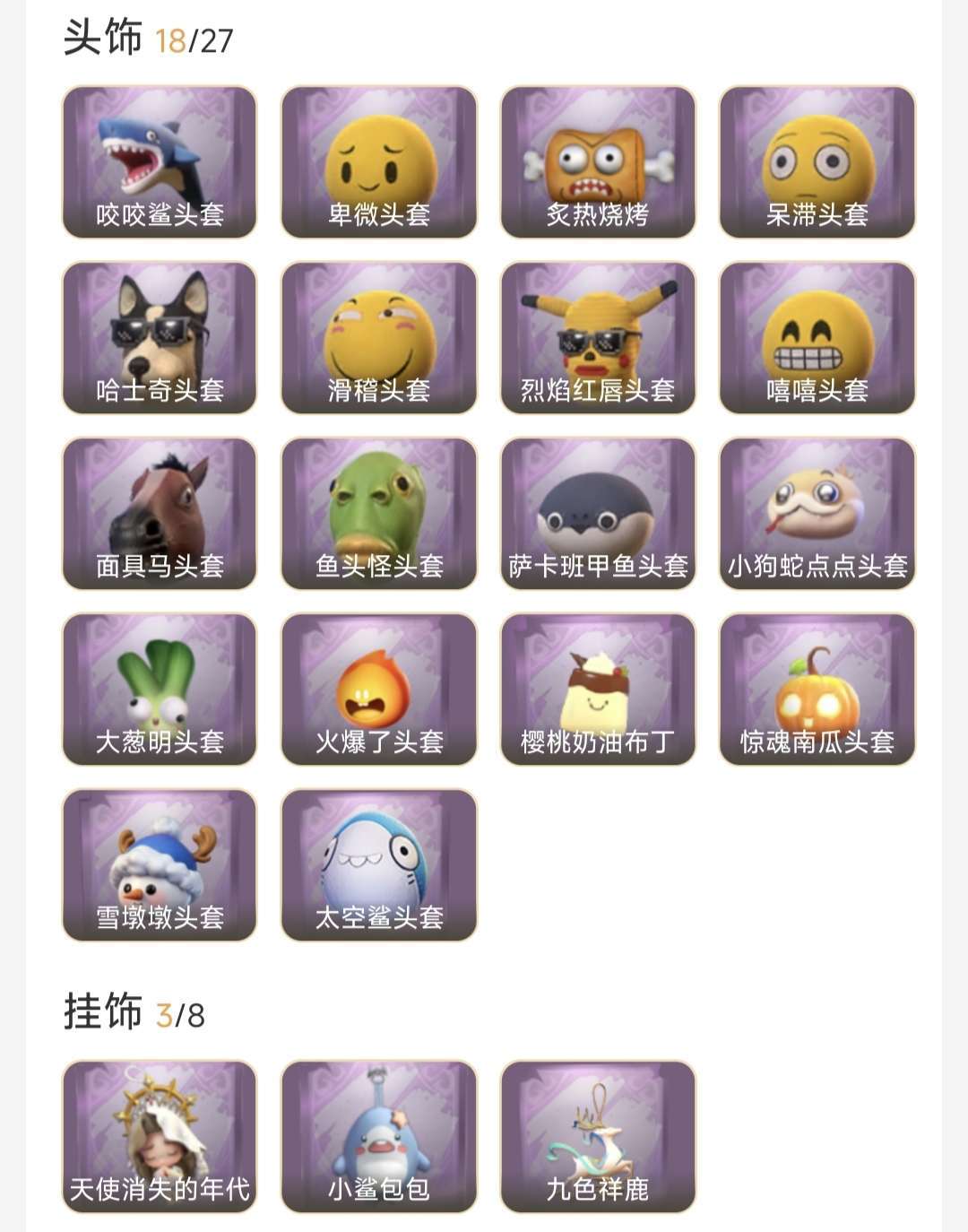Screen dimensions: 968x1232
Task: Open the 咬咬鲨头套 item tile
Action: click(x=160, y=162)
